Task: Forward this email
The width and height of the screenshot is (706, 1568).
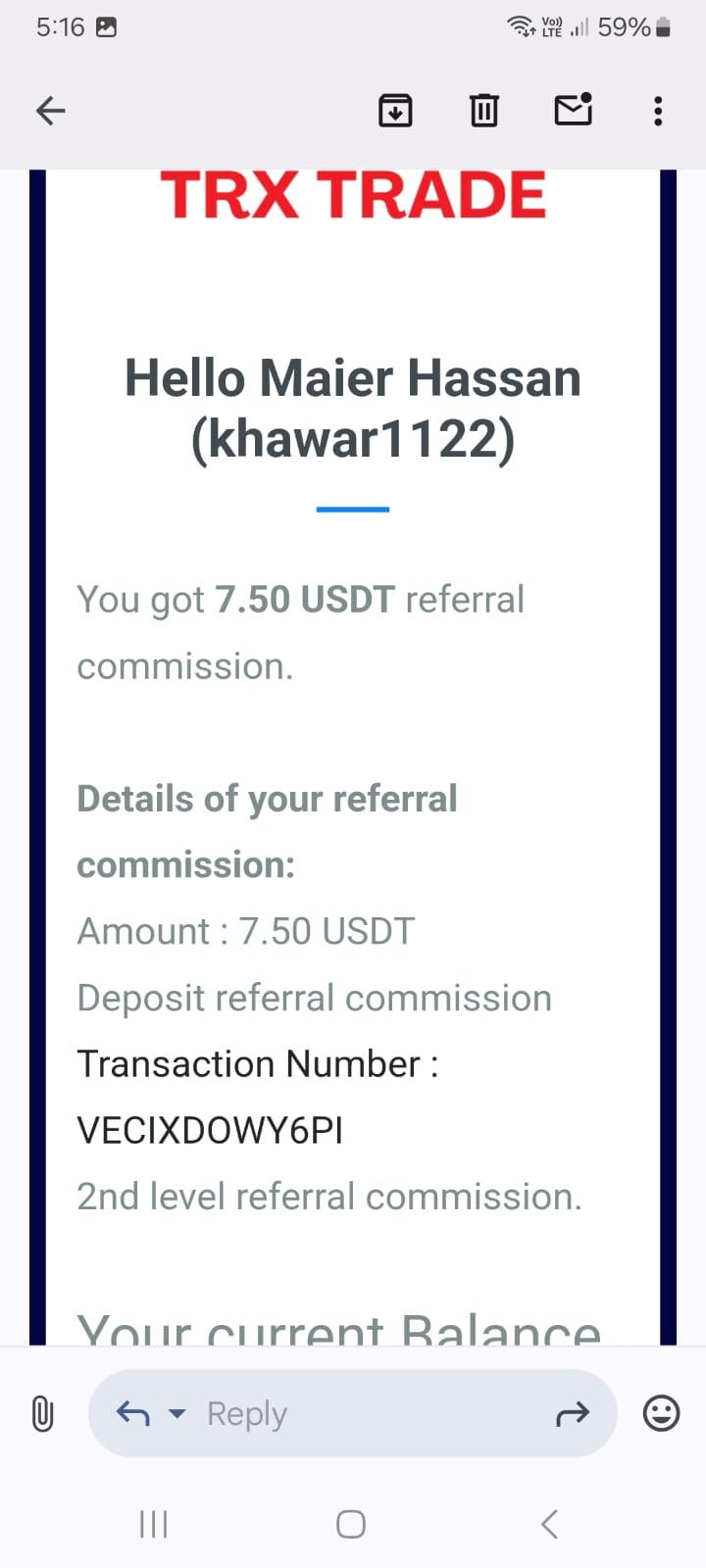Action: pos(573,1413)
